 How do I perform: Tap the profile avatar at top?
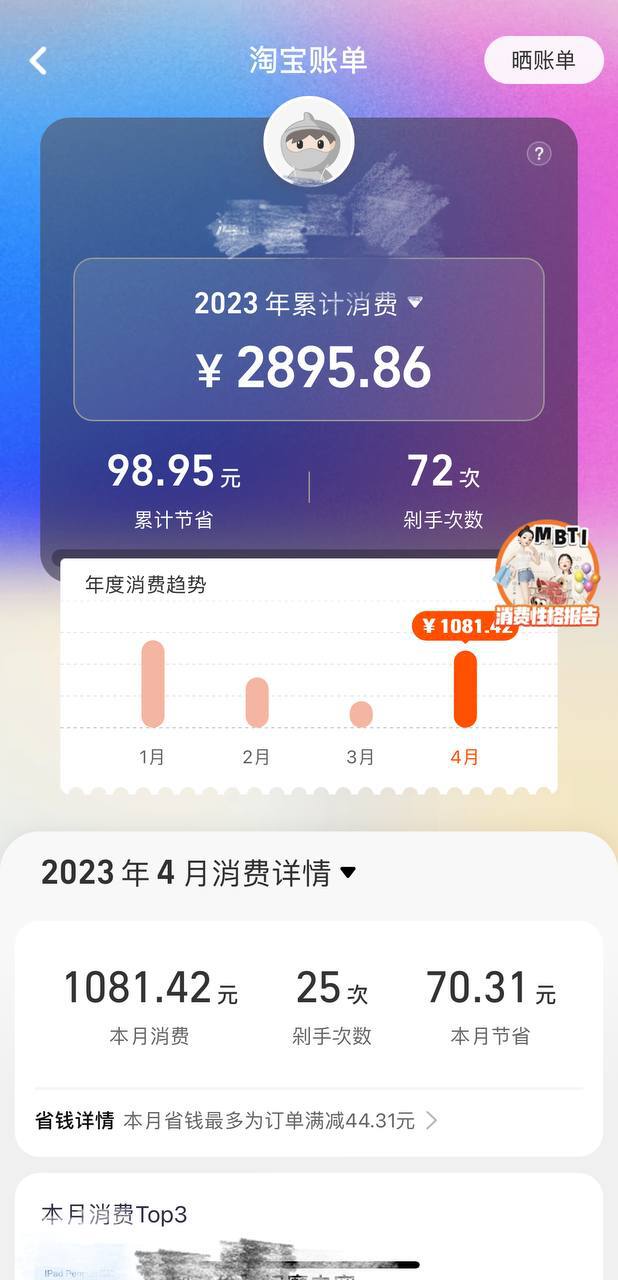tap(308, 141)
